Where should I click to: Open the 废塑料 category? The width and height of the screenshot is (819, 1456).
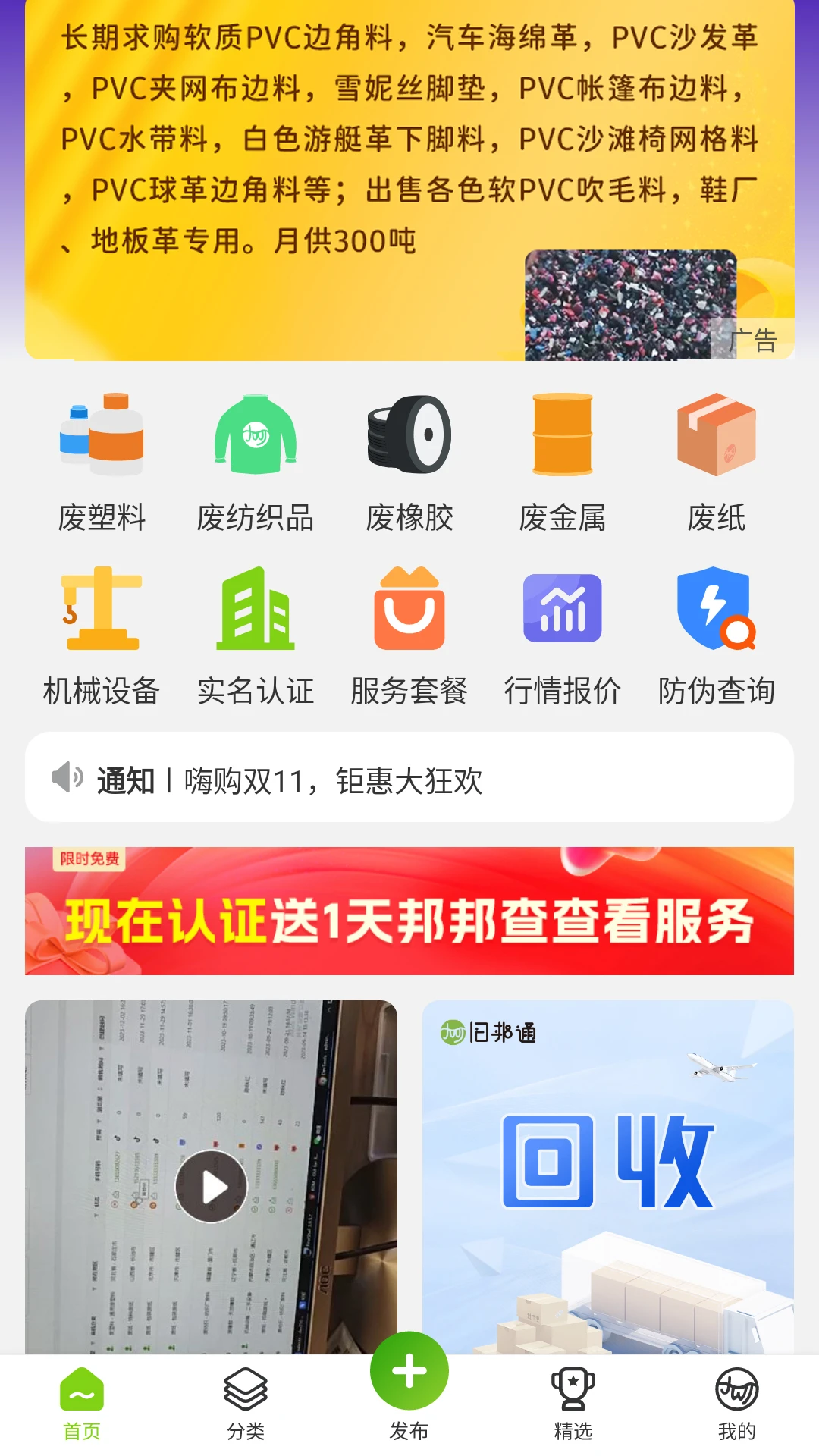(102, 463)
